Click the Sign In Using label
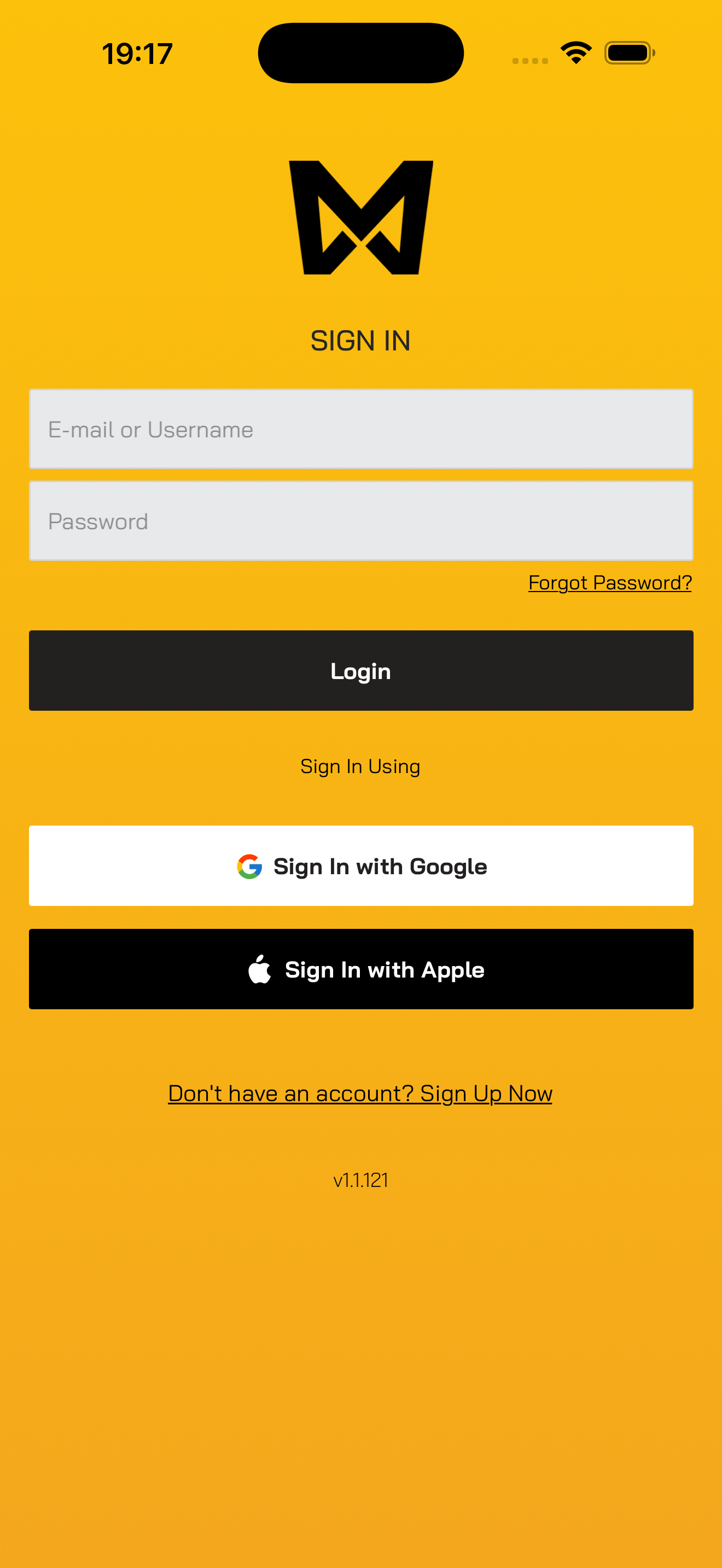The width and height of the screenshot is (722, 1568). pos(360,767)
